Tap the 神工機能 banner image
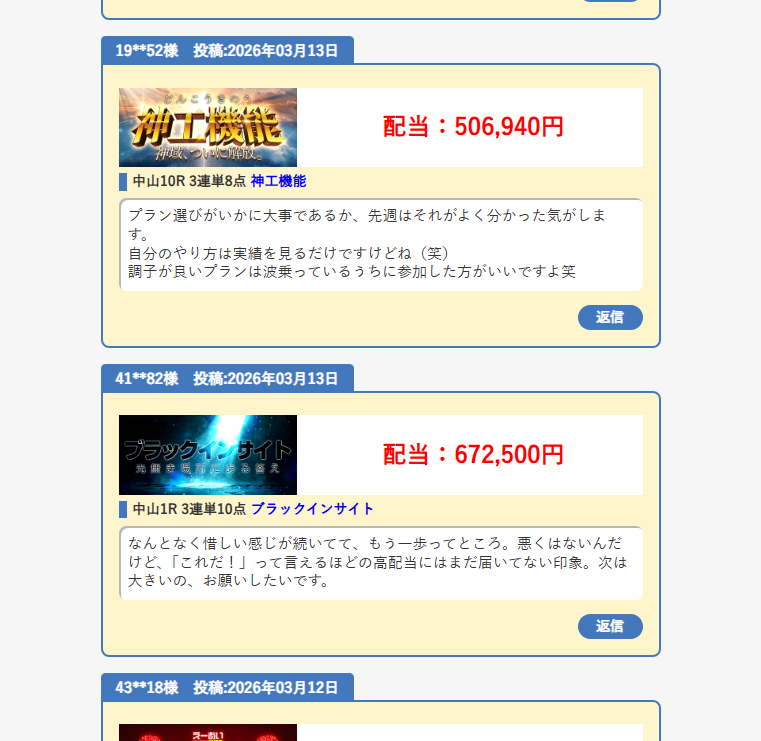Viewport: 761px width, 741px height. pos(208,127)
